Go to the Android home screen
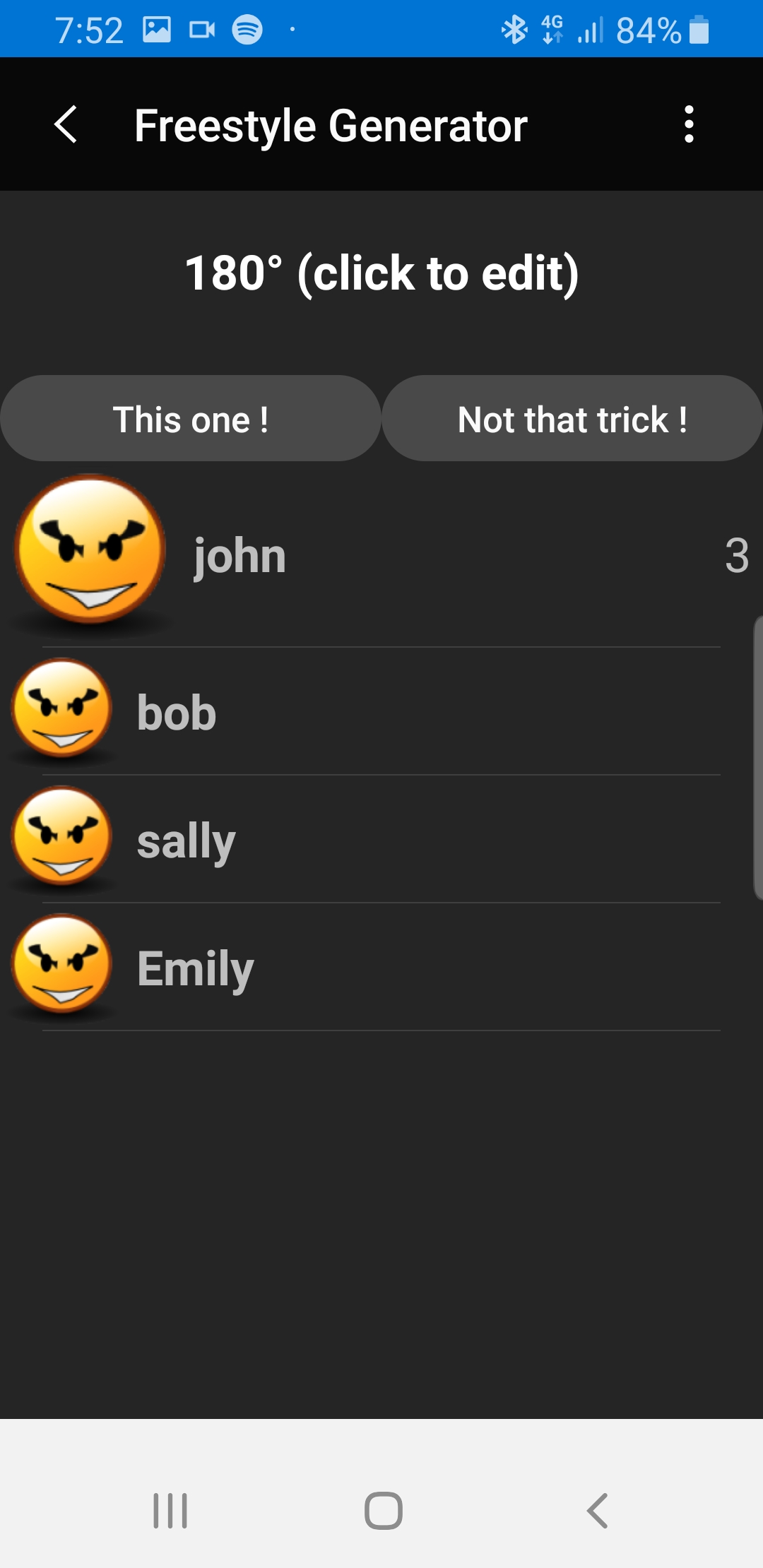 [x=383, y=1511]
